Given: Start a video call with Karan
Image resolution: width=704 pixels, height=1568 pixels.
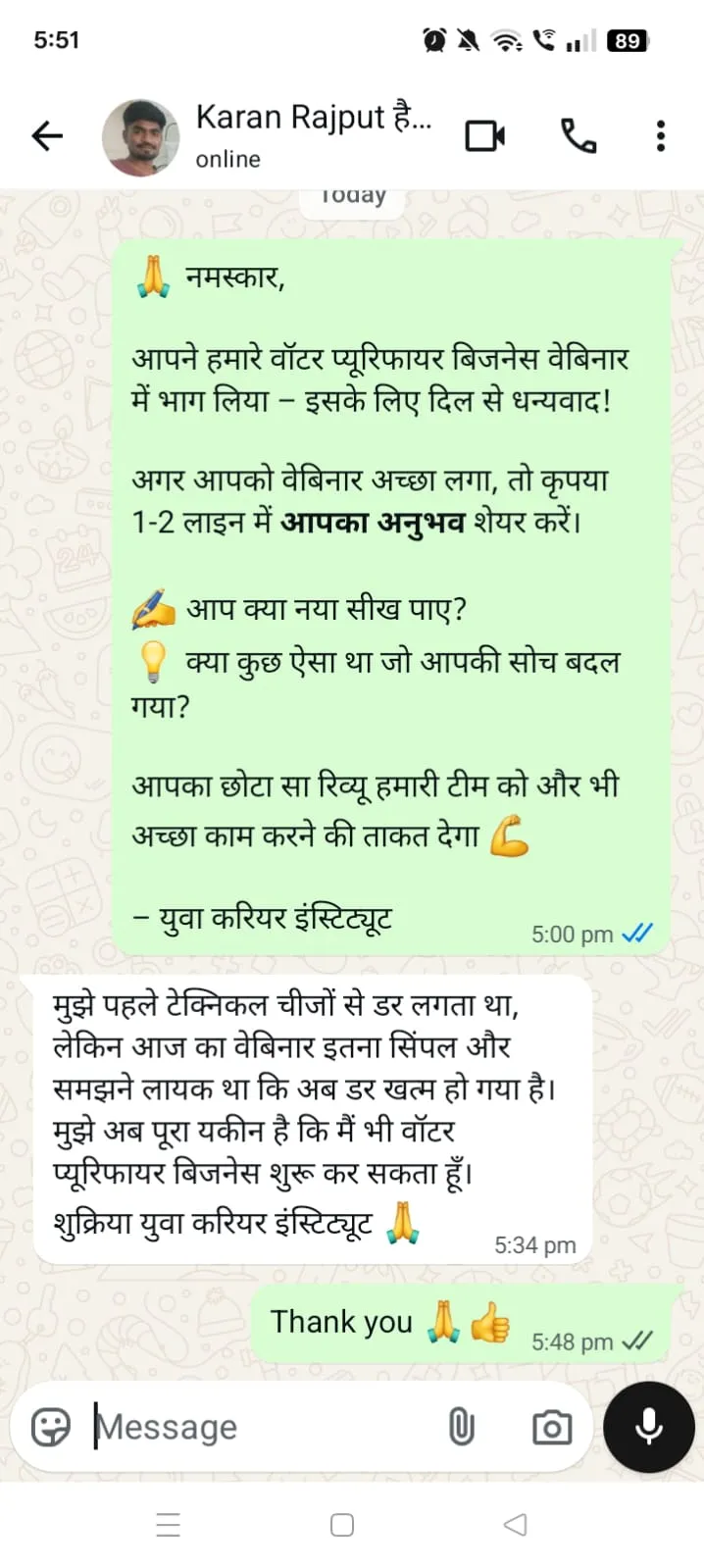Looking at the screenshot, I should [485, 136].
